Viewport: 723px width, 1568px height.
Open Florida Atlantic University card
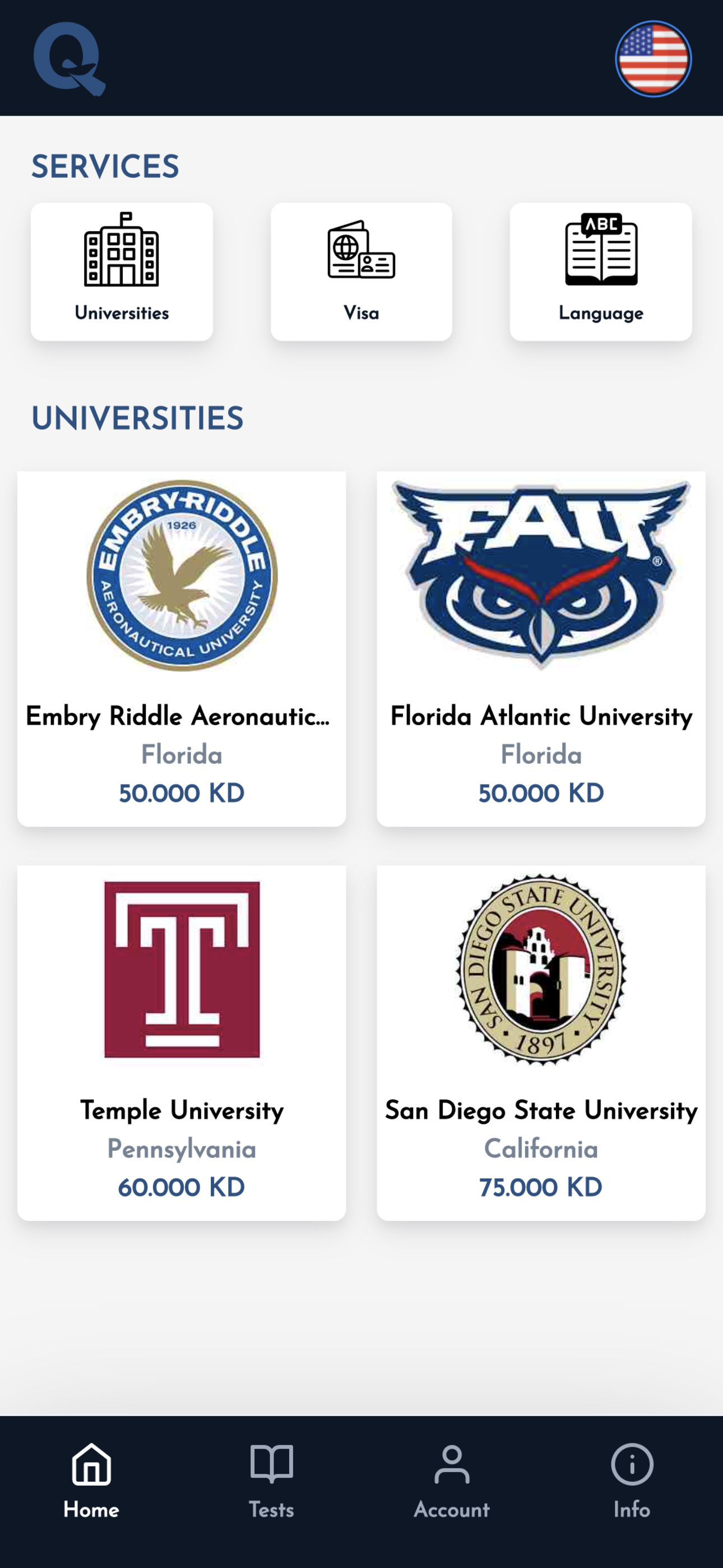click(541, 648)
